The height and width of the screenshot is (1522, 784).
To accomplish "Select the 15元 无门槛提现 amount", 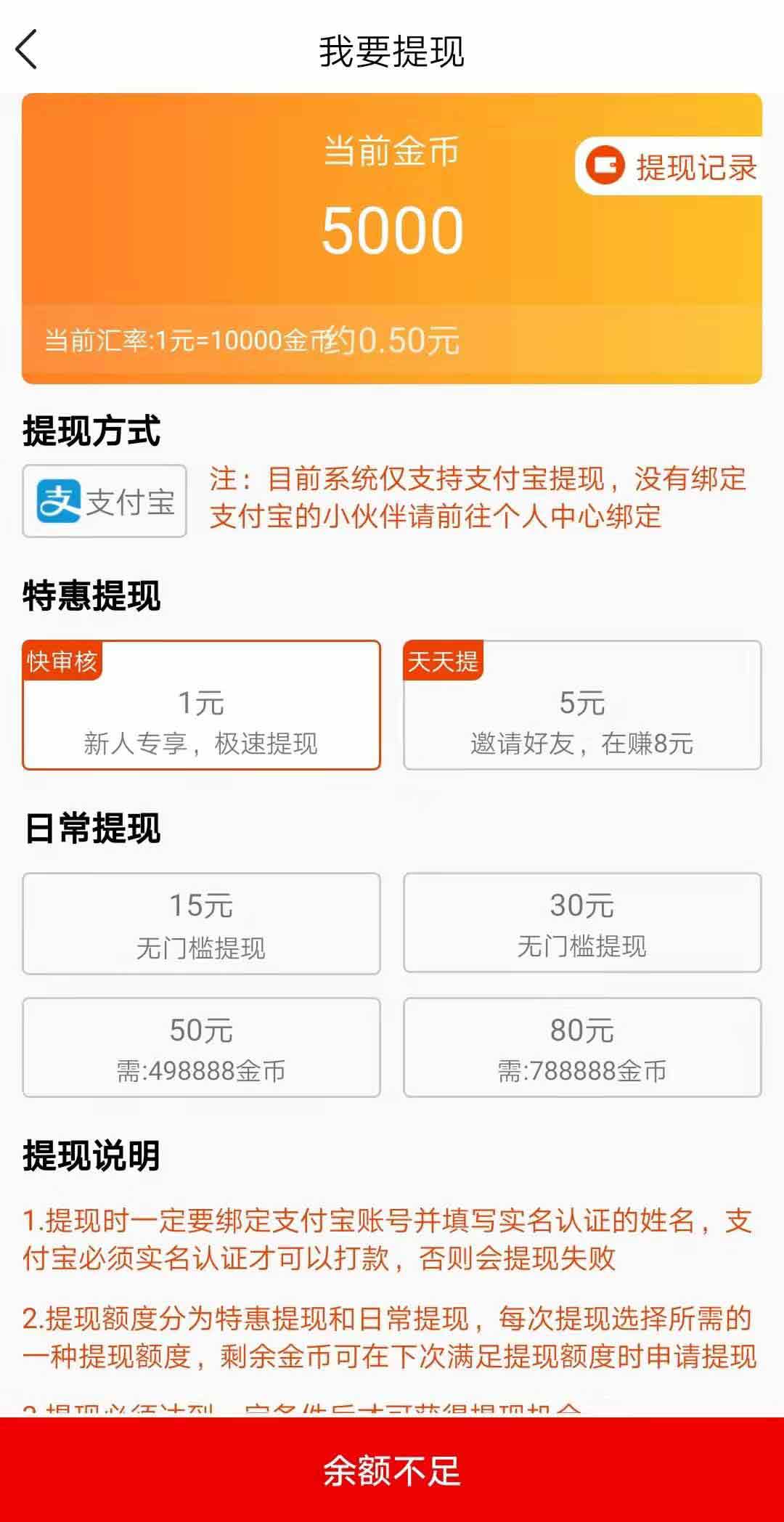I will (201, 924).
